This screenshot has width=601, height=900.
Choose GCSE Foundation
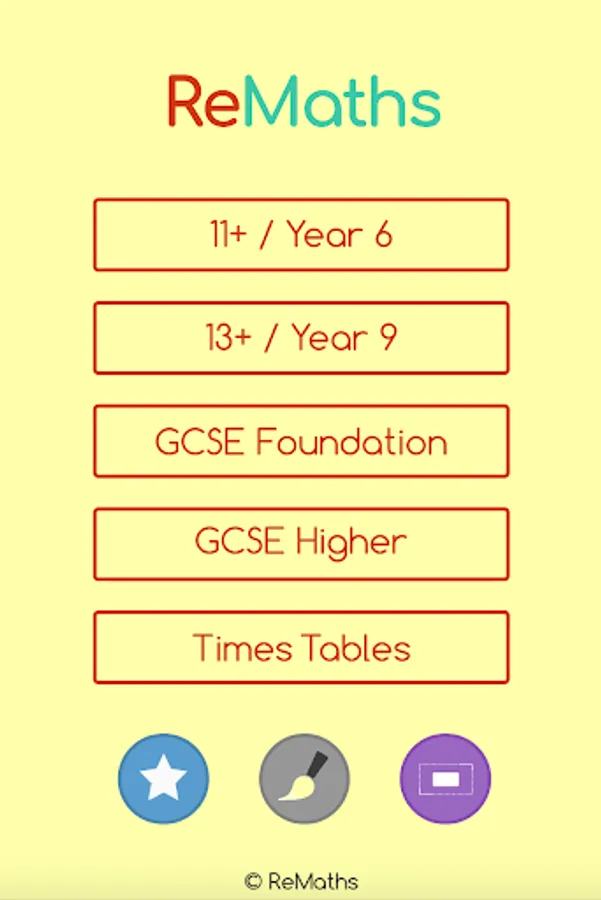[x=301, y=441]
